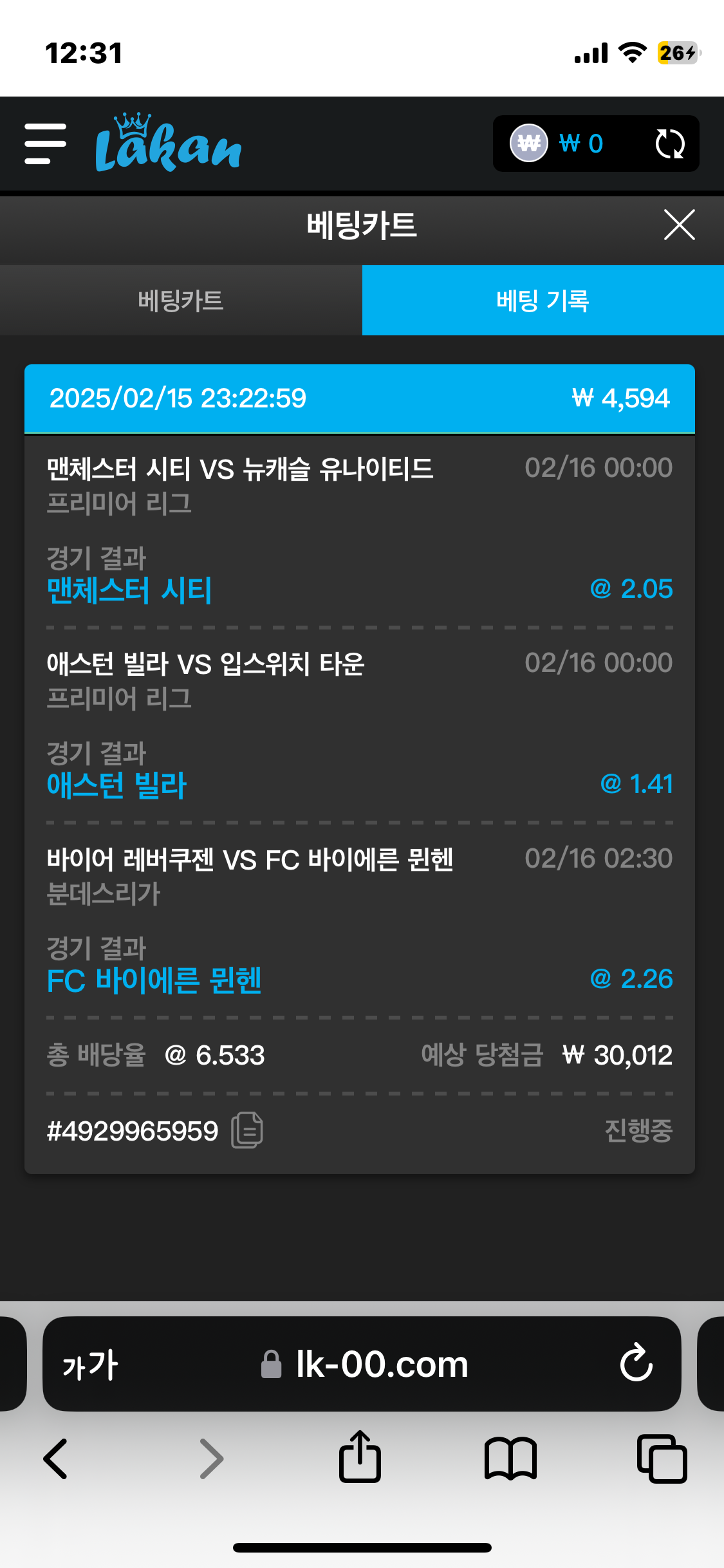Share this page via Safari
The image size is (724, 1568).
360,1457
